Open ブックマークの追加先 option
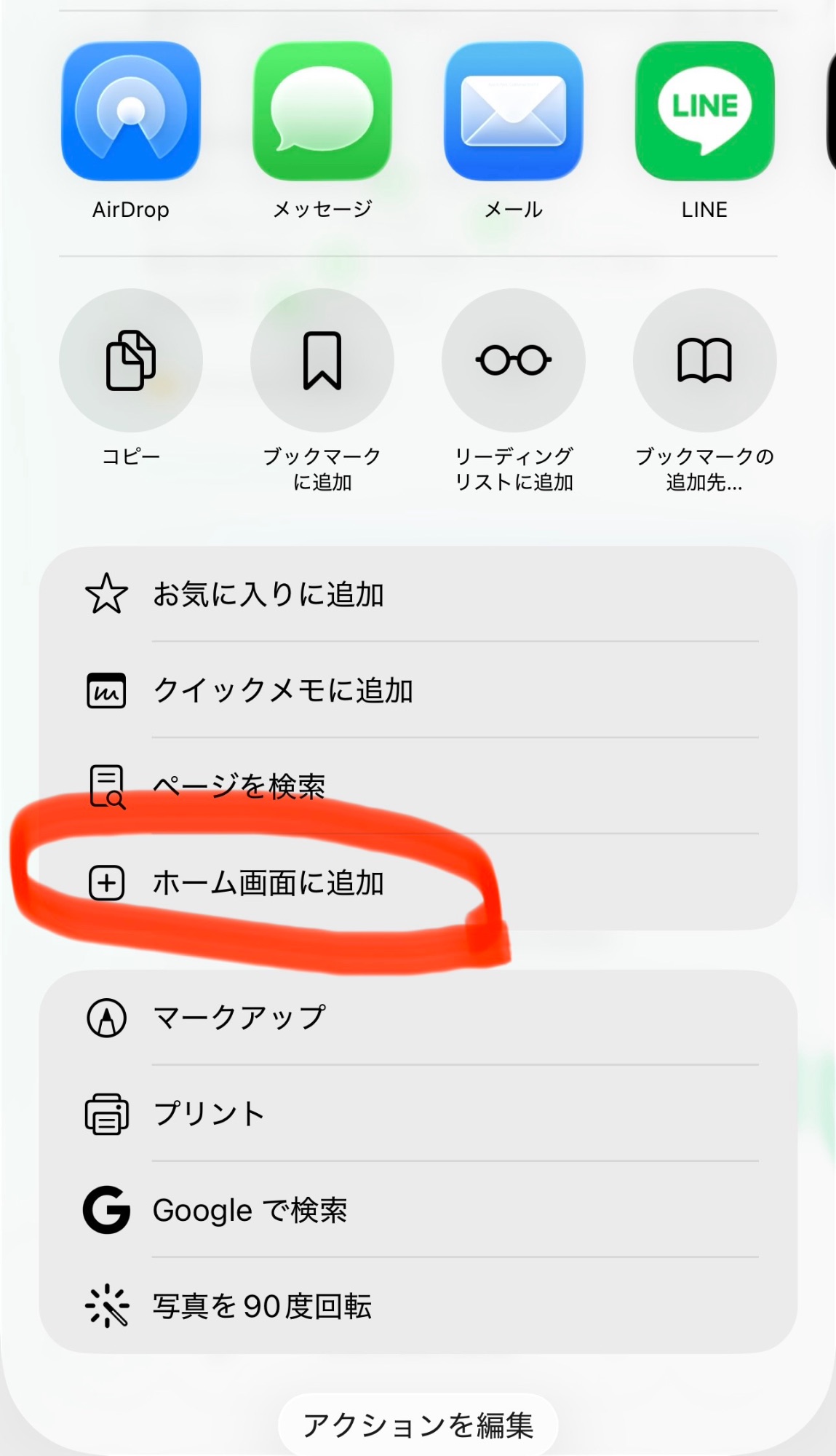This screenshot has height=1456, width=836. pos(704,360)
